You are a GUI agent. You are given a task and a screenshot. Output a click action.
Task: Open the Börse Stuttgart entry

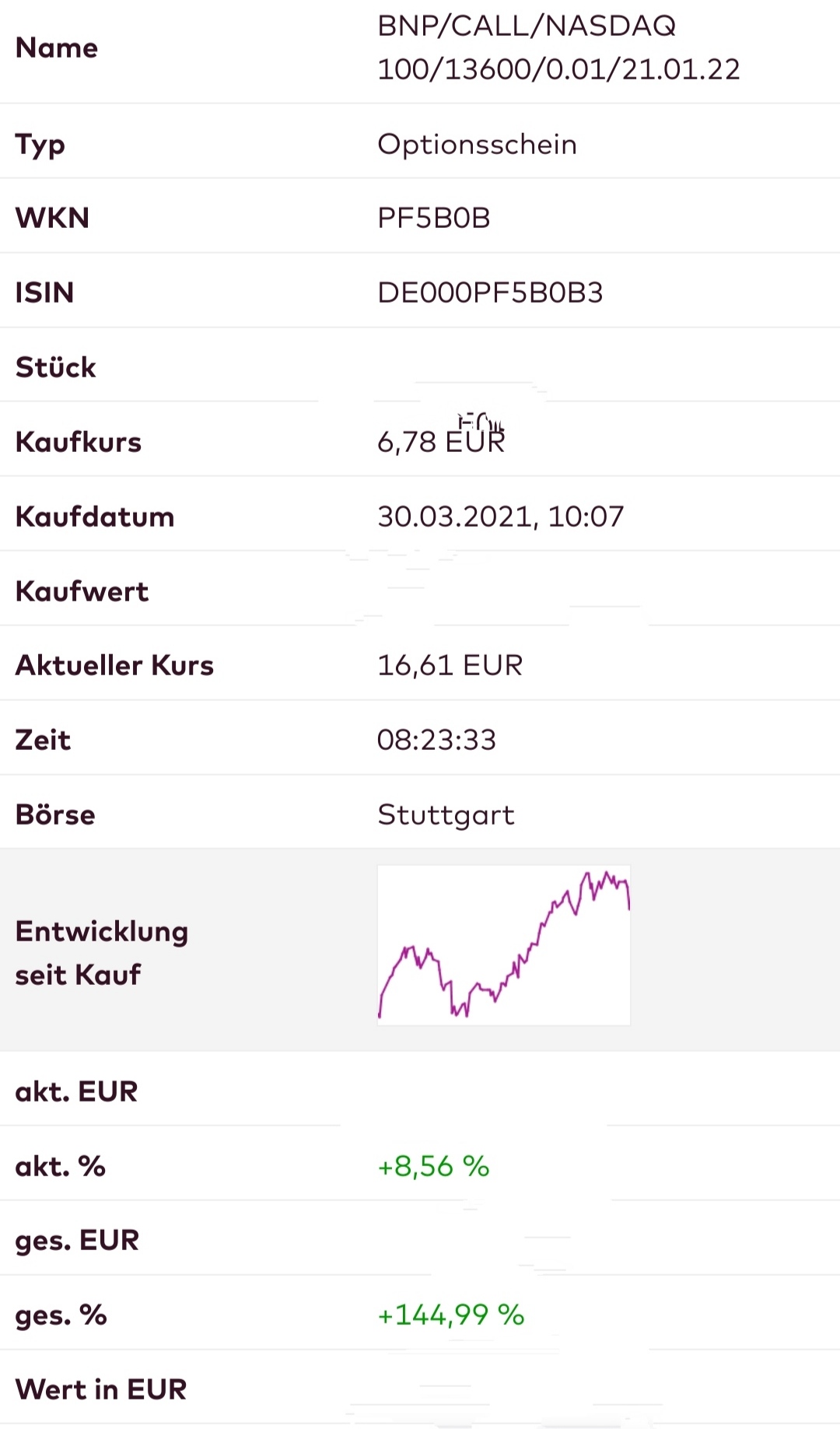pyautogui.click(x=446, y=814)
